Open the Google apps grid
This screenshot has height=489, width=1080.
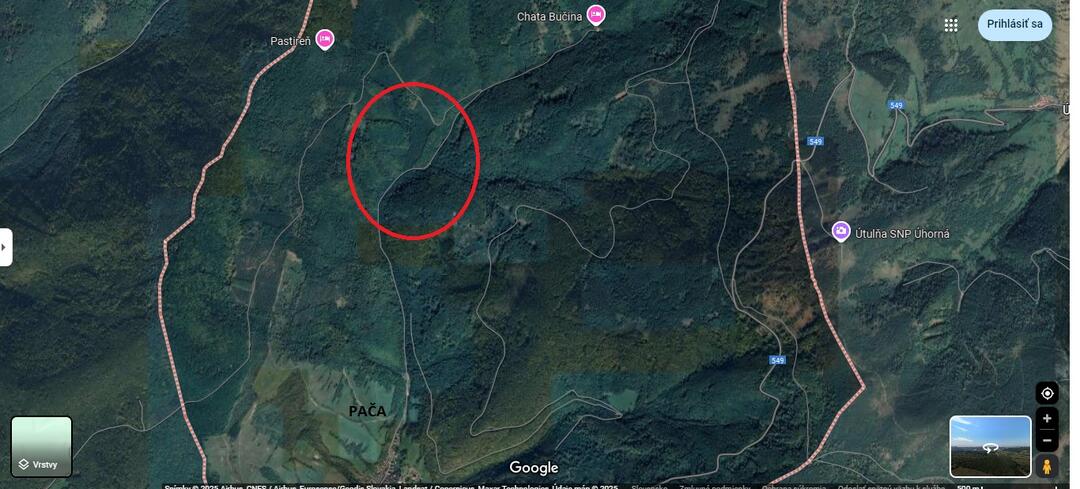click(951, 25)
